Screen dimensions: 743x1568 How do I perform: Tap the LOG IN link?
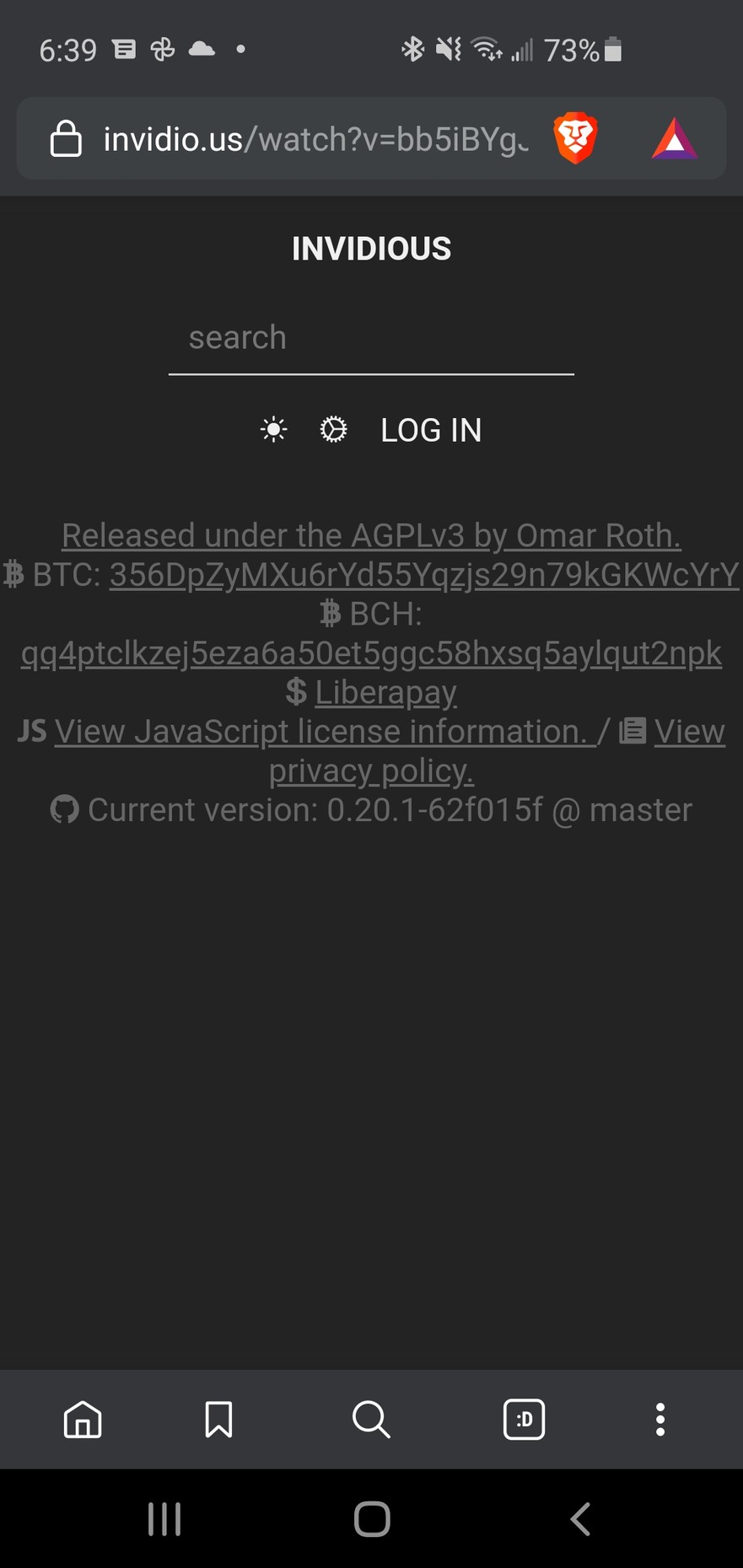(x=431, y=430)
